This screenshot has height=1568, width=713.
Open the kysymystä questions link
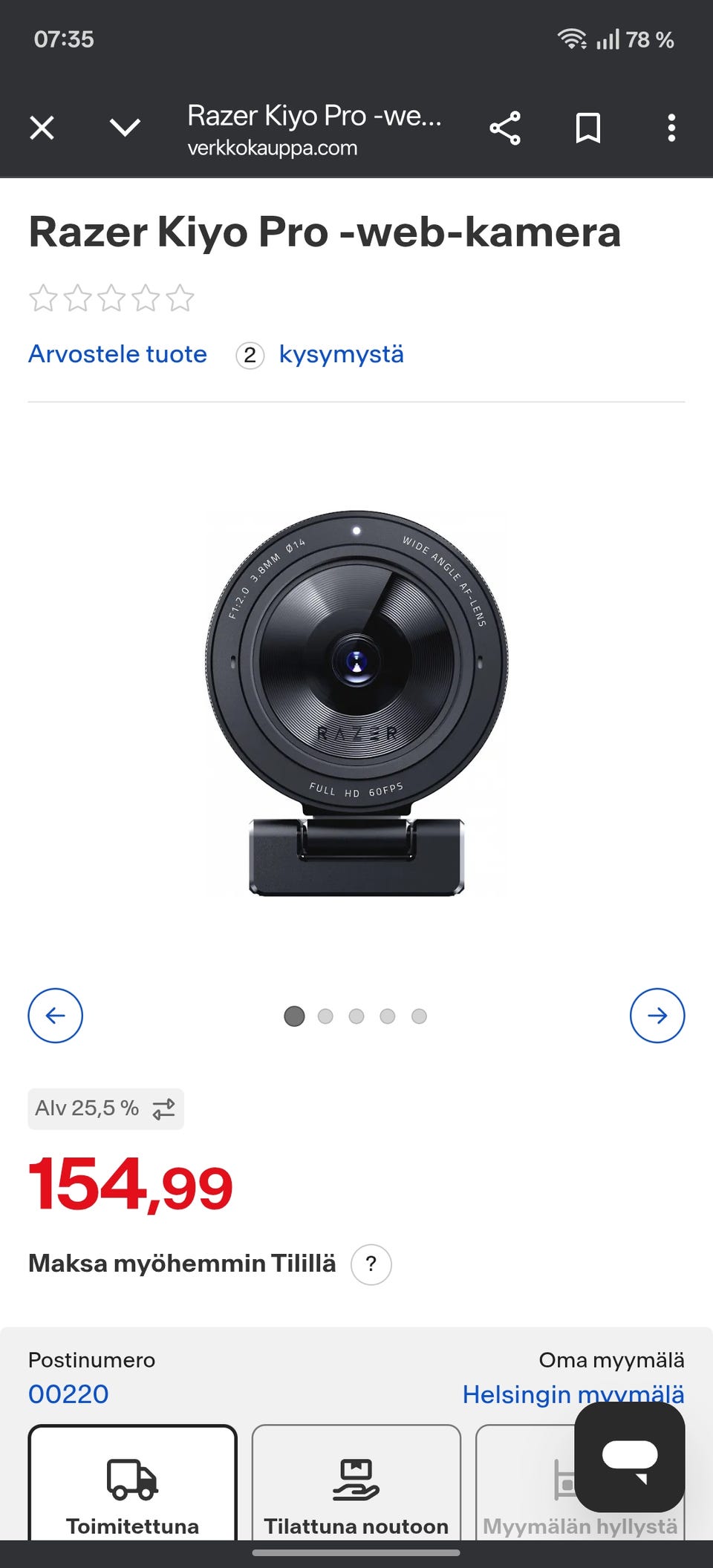[341, 354]
